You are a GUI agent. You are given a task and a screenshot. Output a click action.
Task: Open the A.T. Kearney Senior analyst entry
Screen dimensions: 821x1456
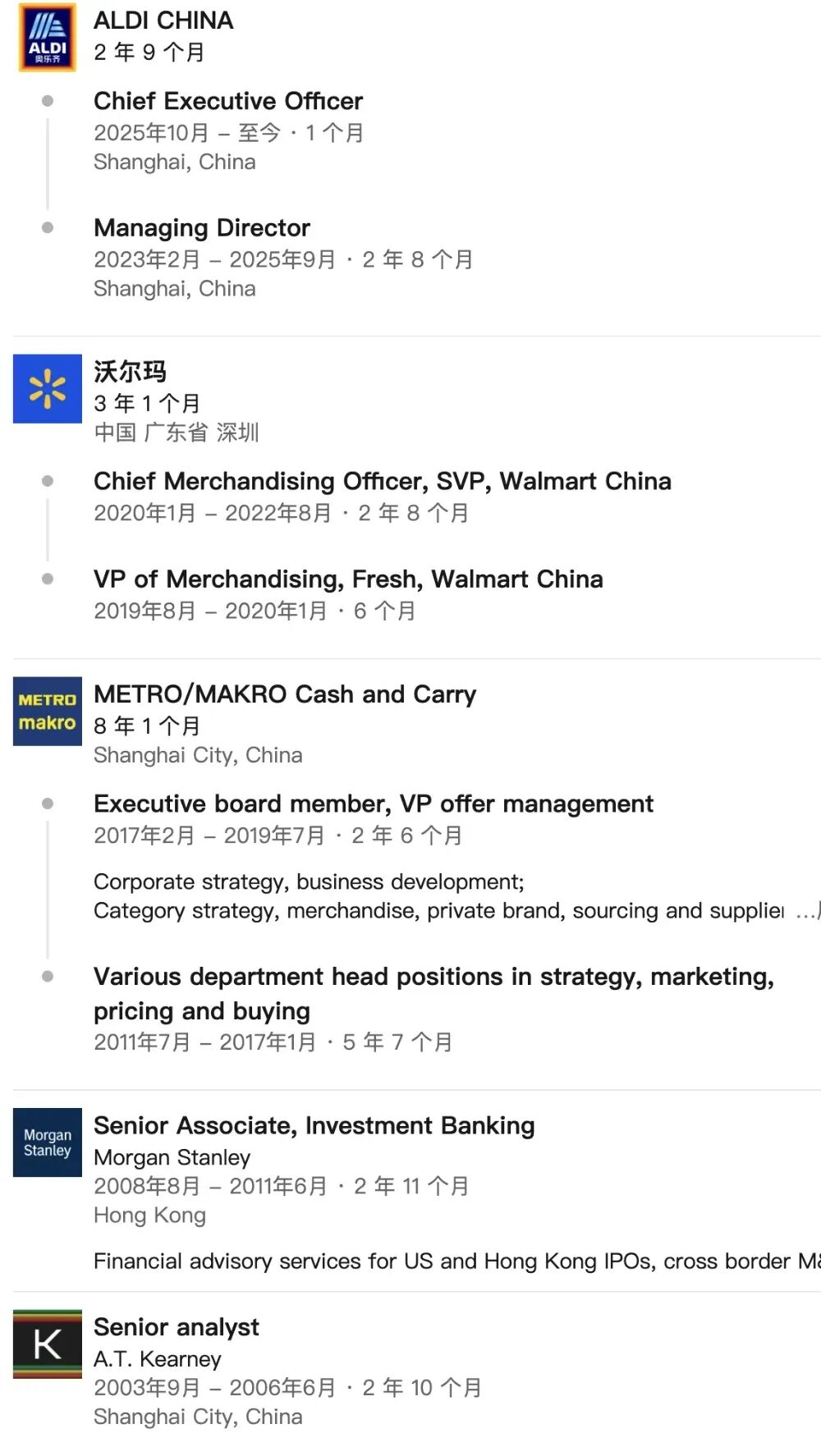[176, 1327]
